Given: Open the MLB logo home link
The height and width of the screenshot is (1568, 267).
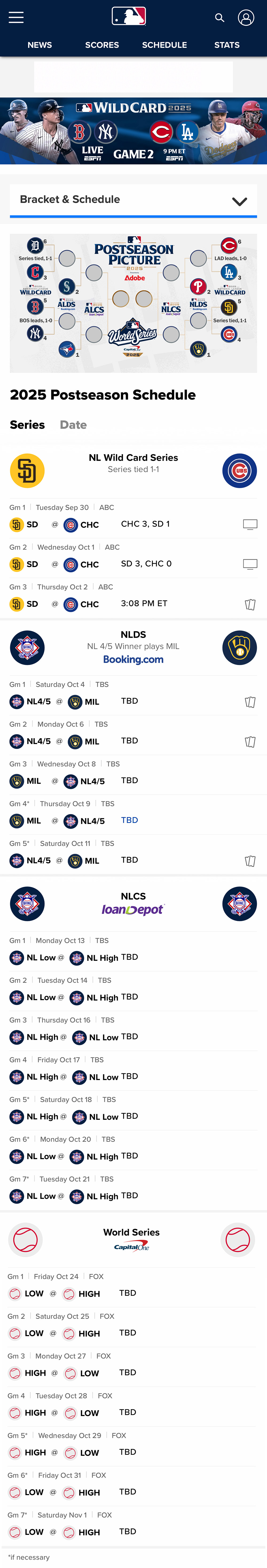Looking at the screenshot, I should tap(129, 16).
